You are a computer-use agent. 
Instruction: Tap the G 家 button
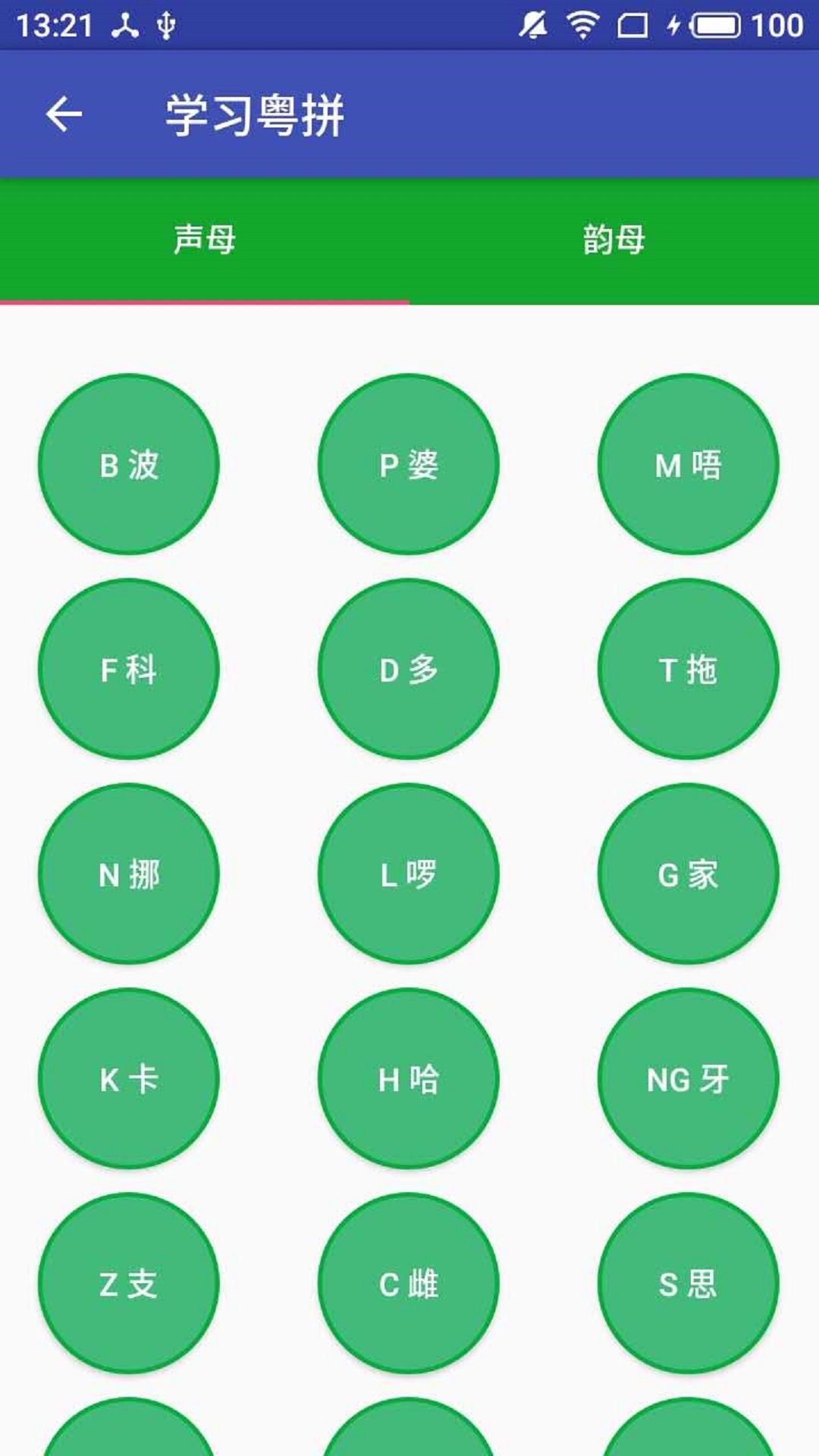(689, 874)
